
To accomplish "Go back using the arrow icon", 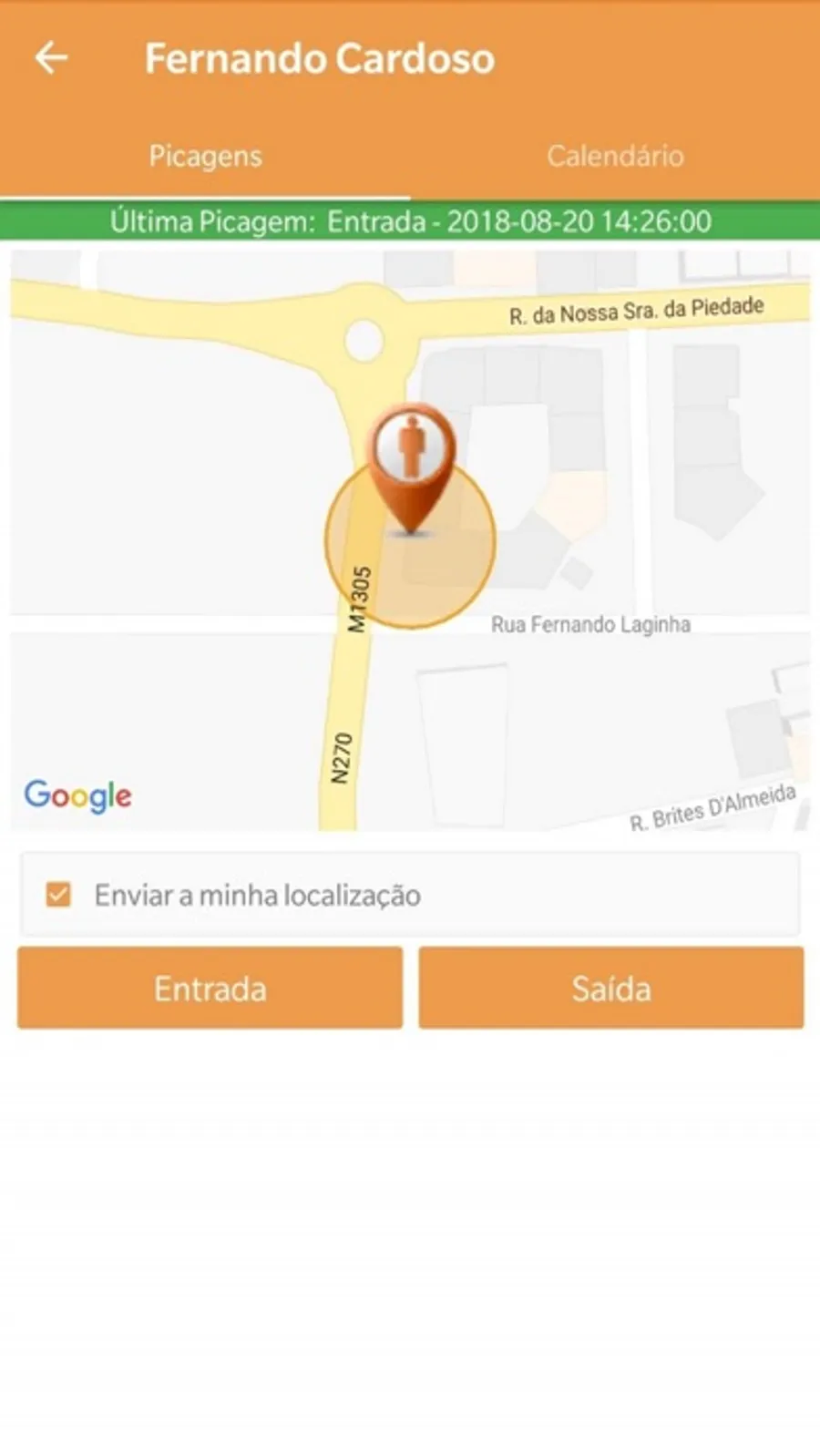I will pos(51,58).
